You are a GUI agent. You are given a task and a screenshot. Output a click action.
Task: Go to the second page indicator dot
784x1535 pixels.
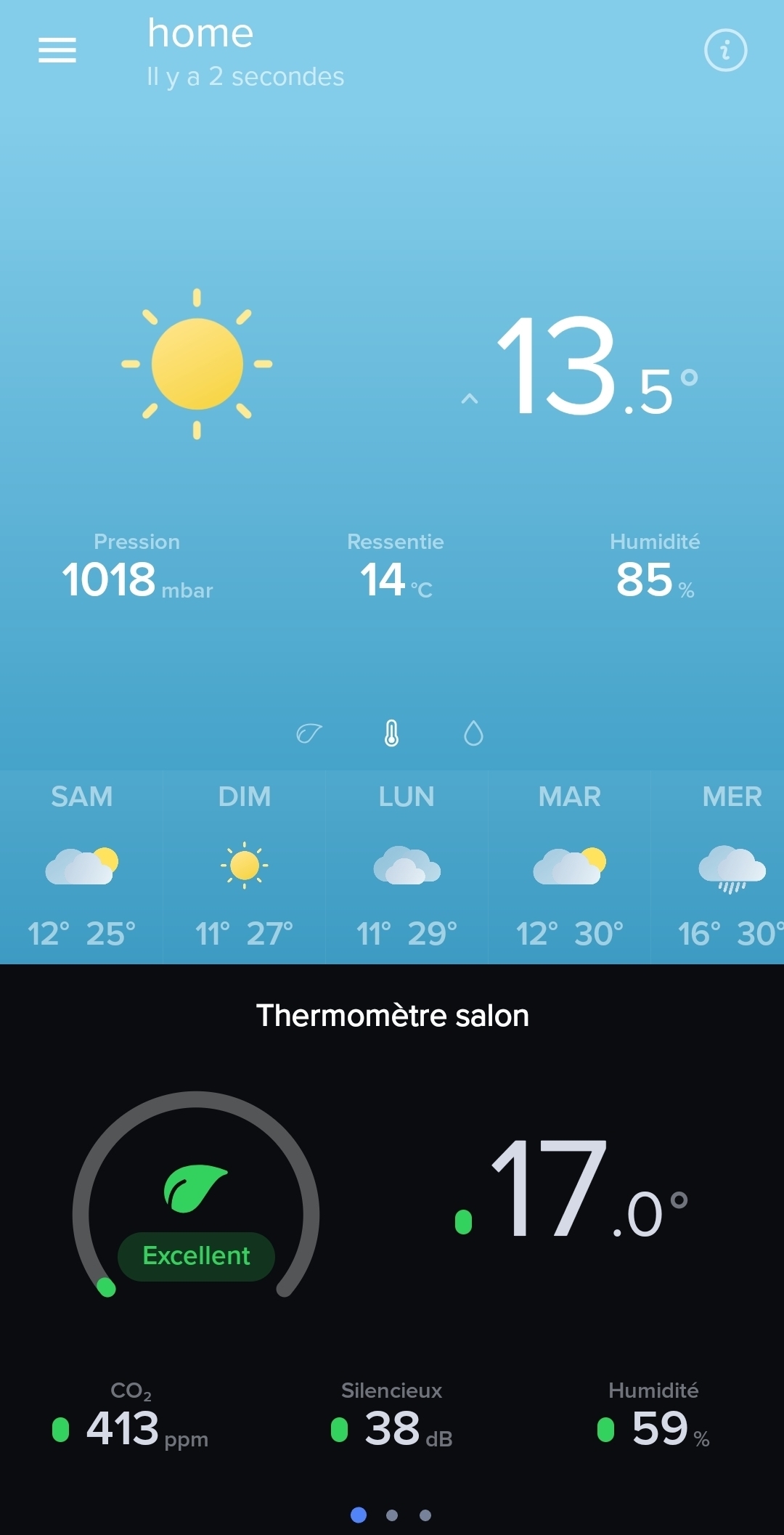coord(392,1515)
